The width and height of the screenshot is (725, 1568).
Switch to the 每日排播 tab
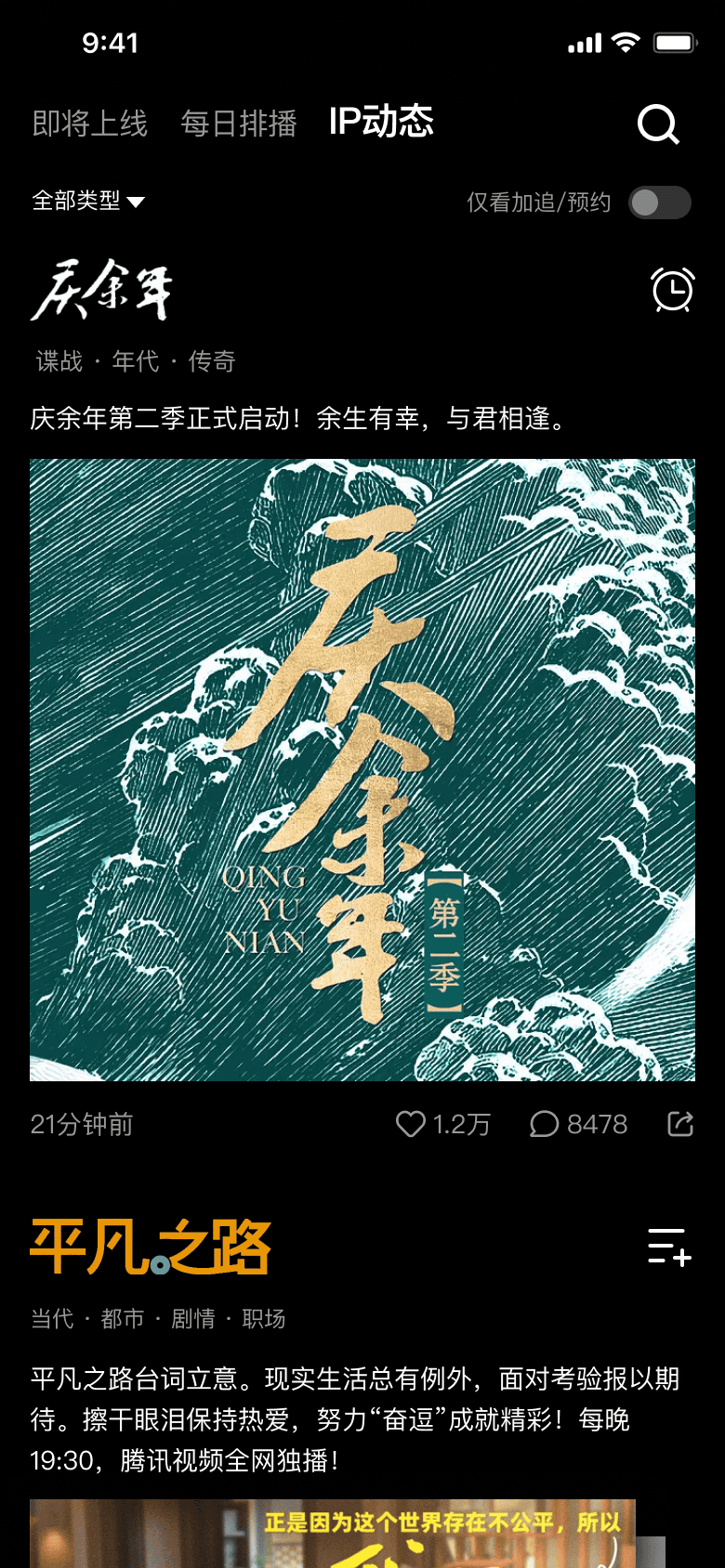pos(239,124)
